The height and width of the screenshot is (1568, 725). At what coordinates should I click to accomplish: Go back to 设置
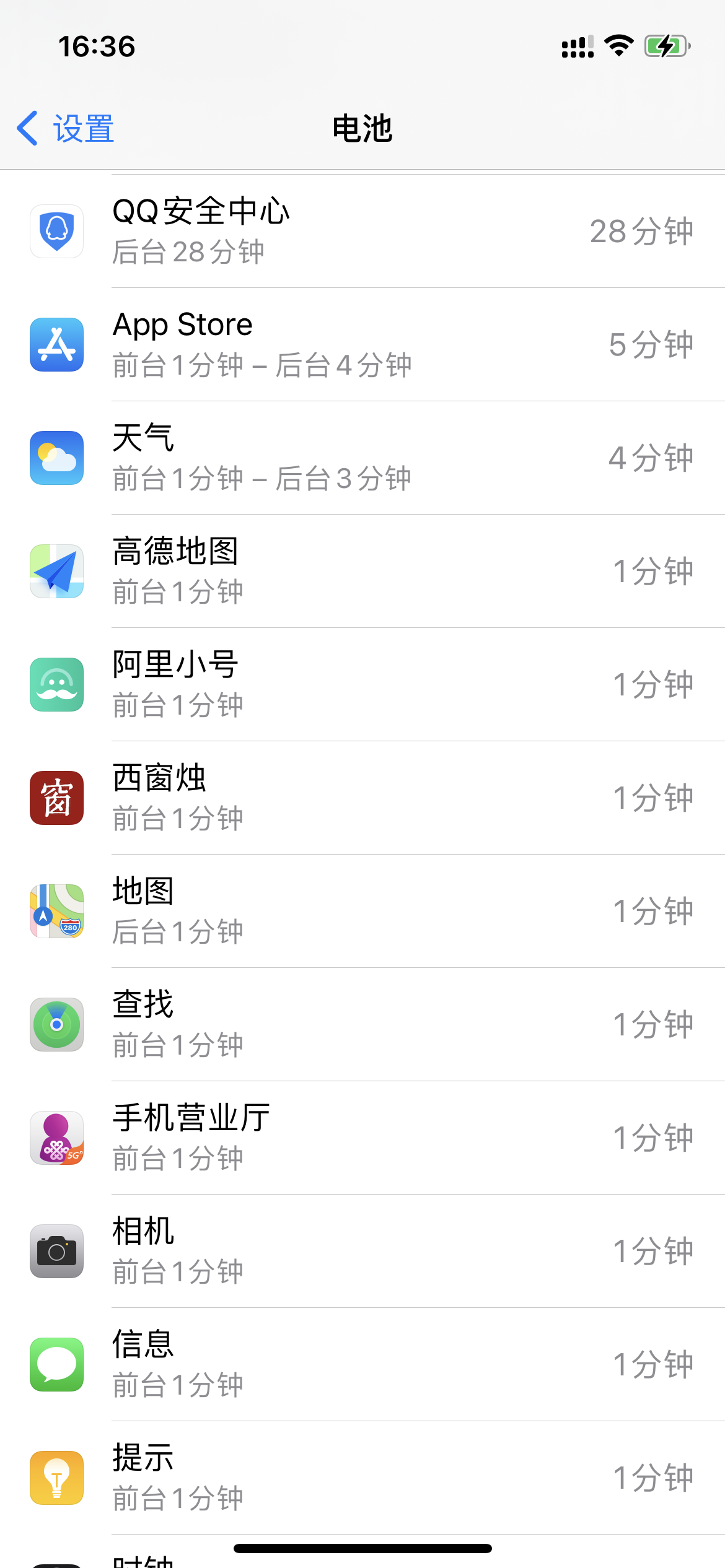click(66, 129)
